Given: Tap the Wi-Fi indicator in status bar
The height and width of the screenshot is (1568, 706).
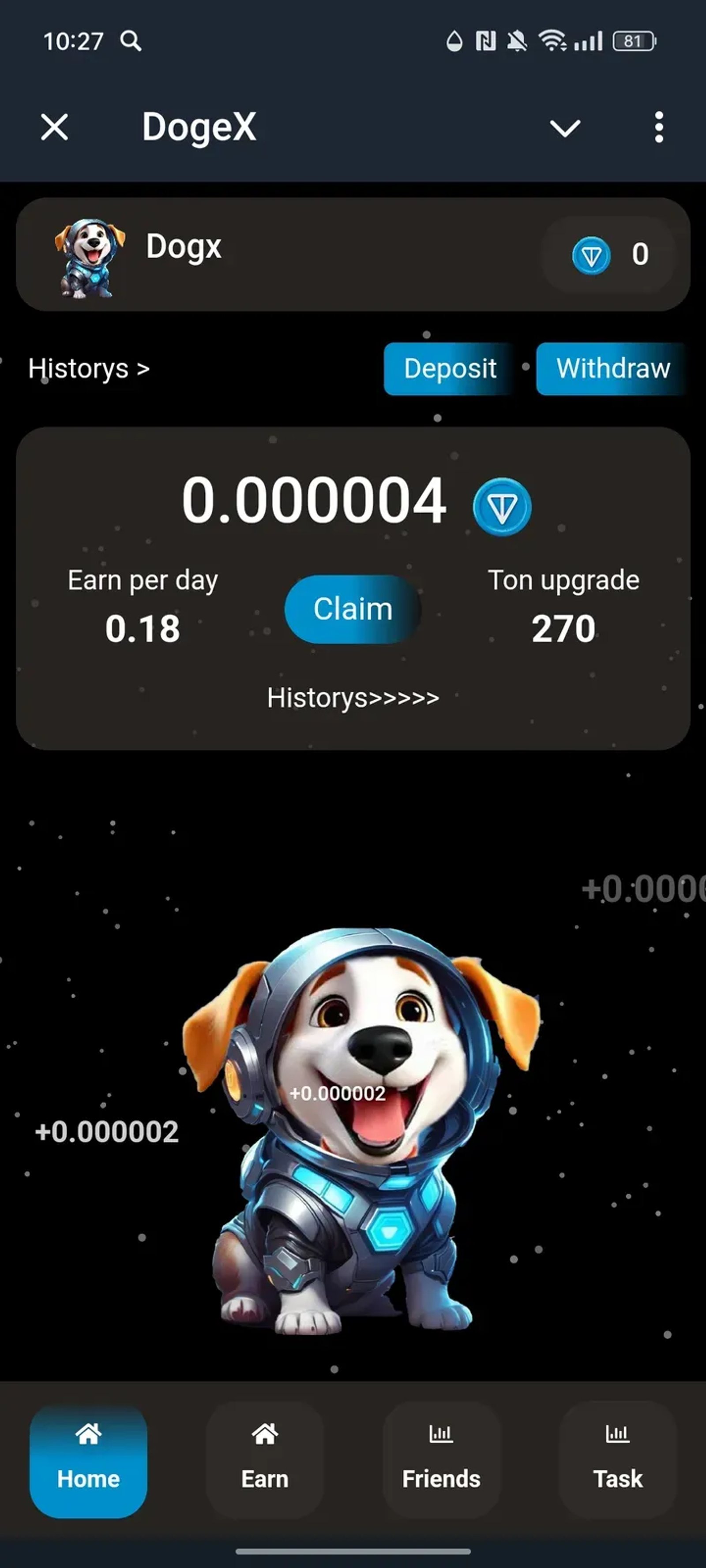Looking at the screenshot, I should coord(553,40).
